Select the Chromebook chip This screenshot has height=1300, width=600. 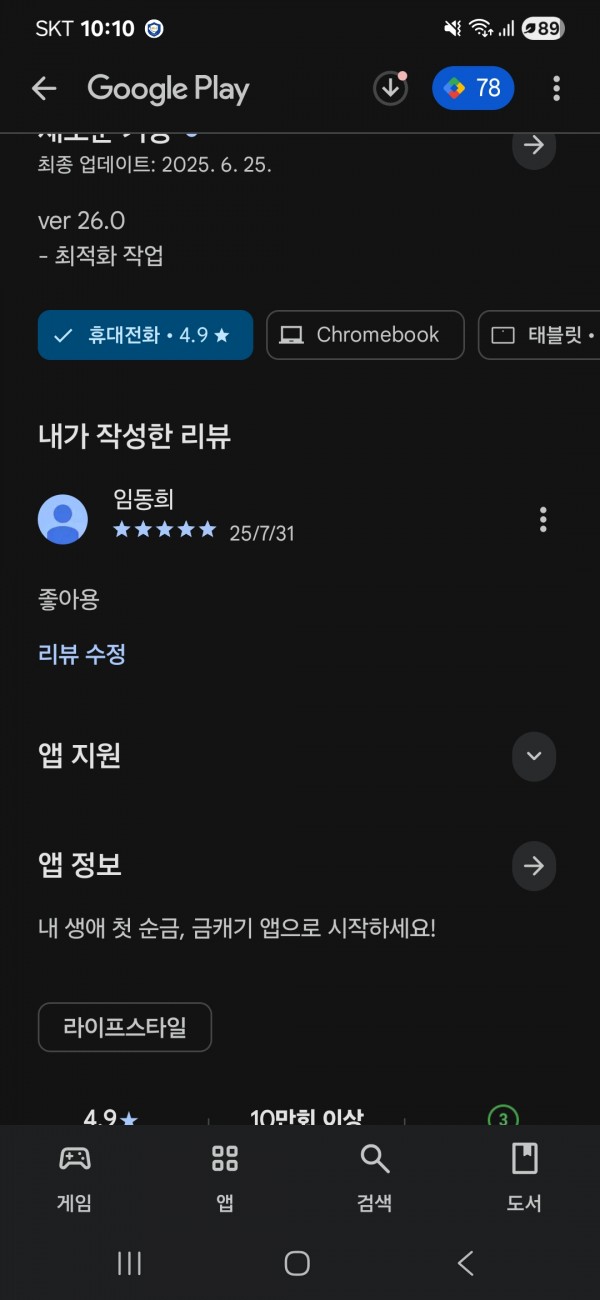(365, 335)
